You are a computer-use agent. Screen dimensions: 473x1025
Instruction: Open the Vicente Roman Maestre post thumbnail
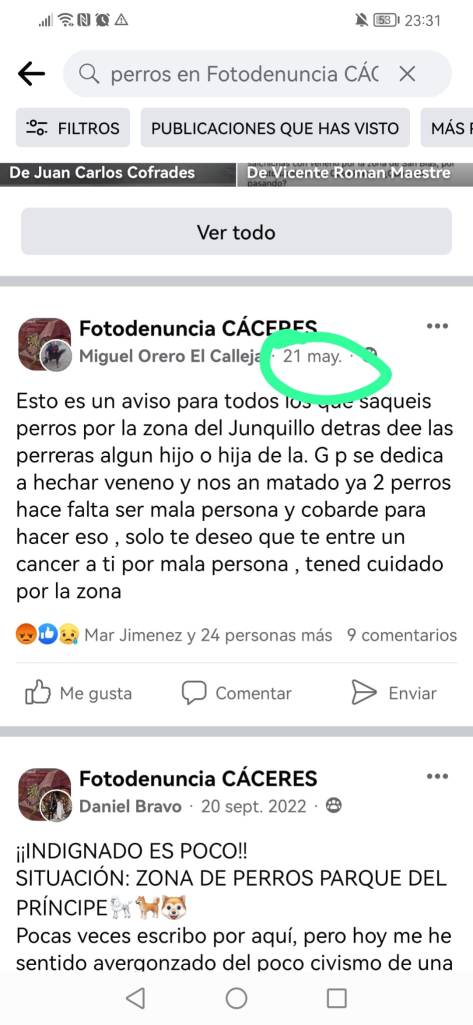click(x=355, y=174)
